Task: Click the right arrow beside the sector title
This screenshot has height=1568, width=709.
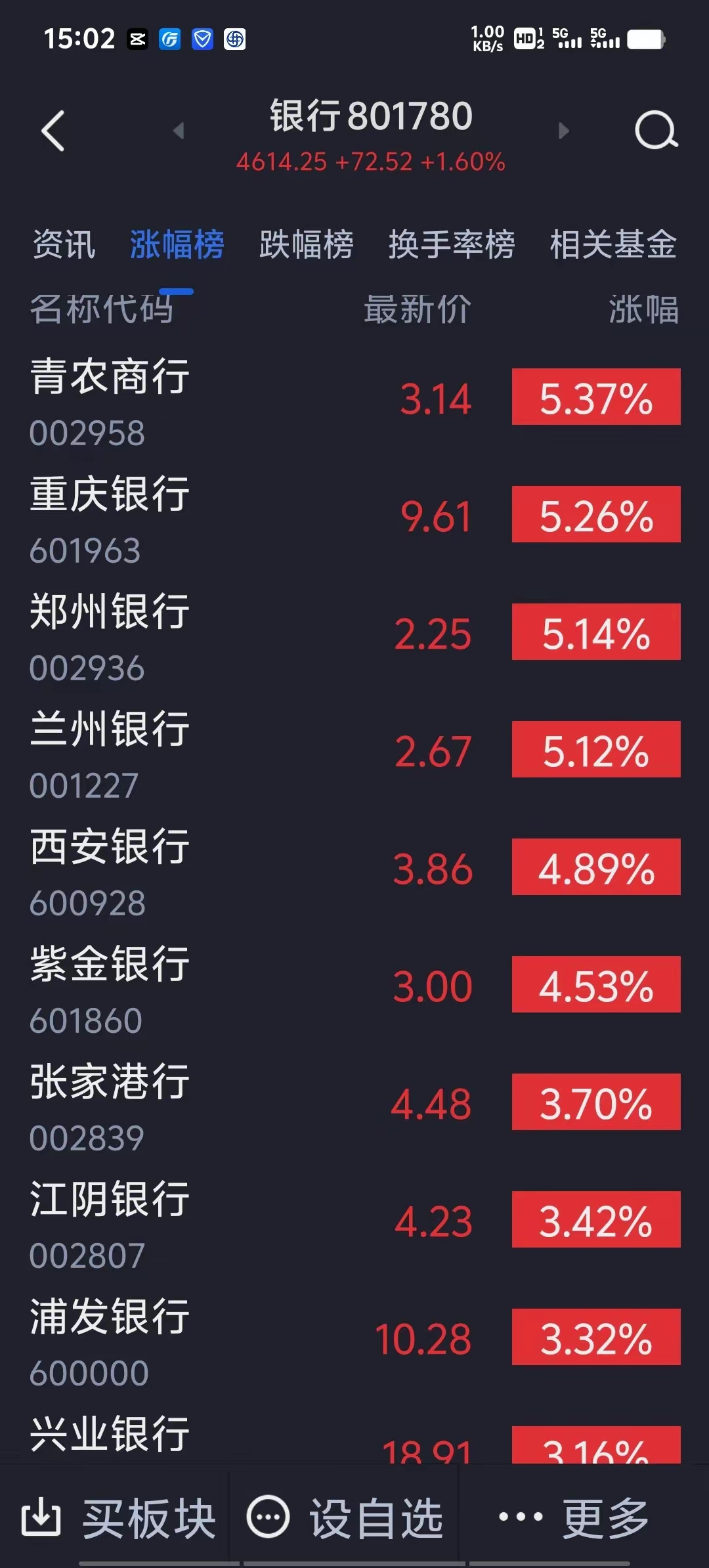Action: click(x=563, y=131)
